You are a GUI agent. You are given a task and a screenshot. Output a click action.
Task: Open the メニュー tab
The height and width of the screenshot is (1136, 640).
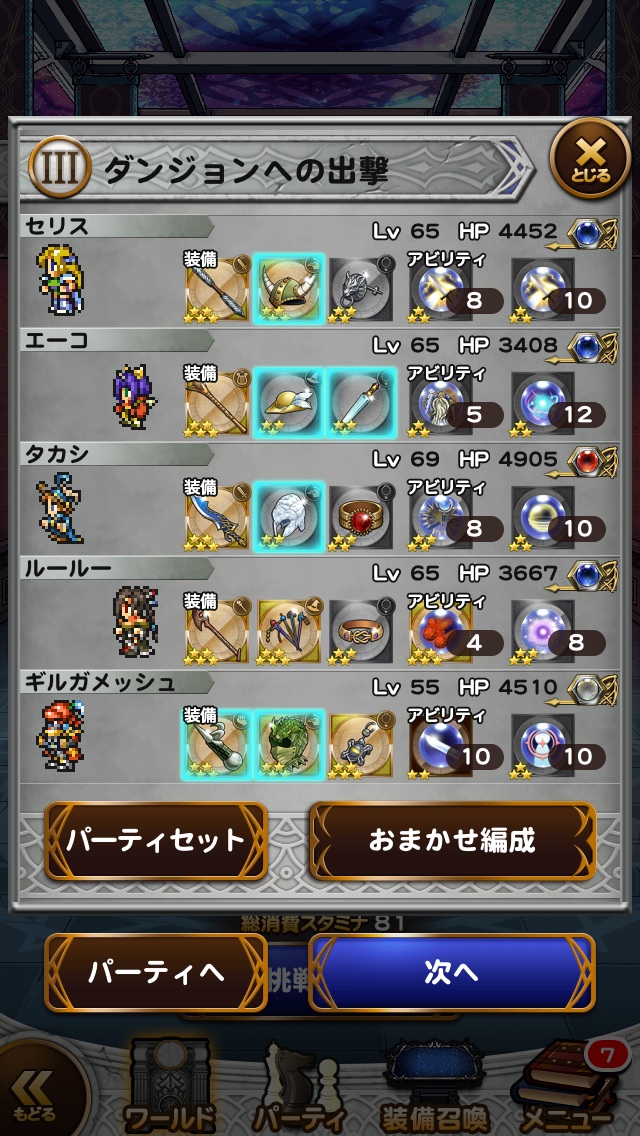[x=566, y=1087]
